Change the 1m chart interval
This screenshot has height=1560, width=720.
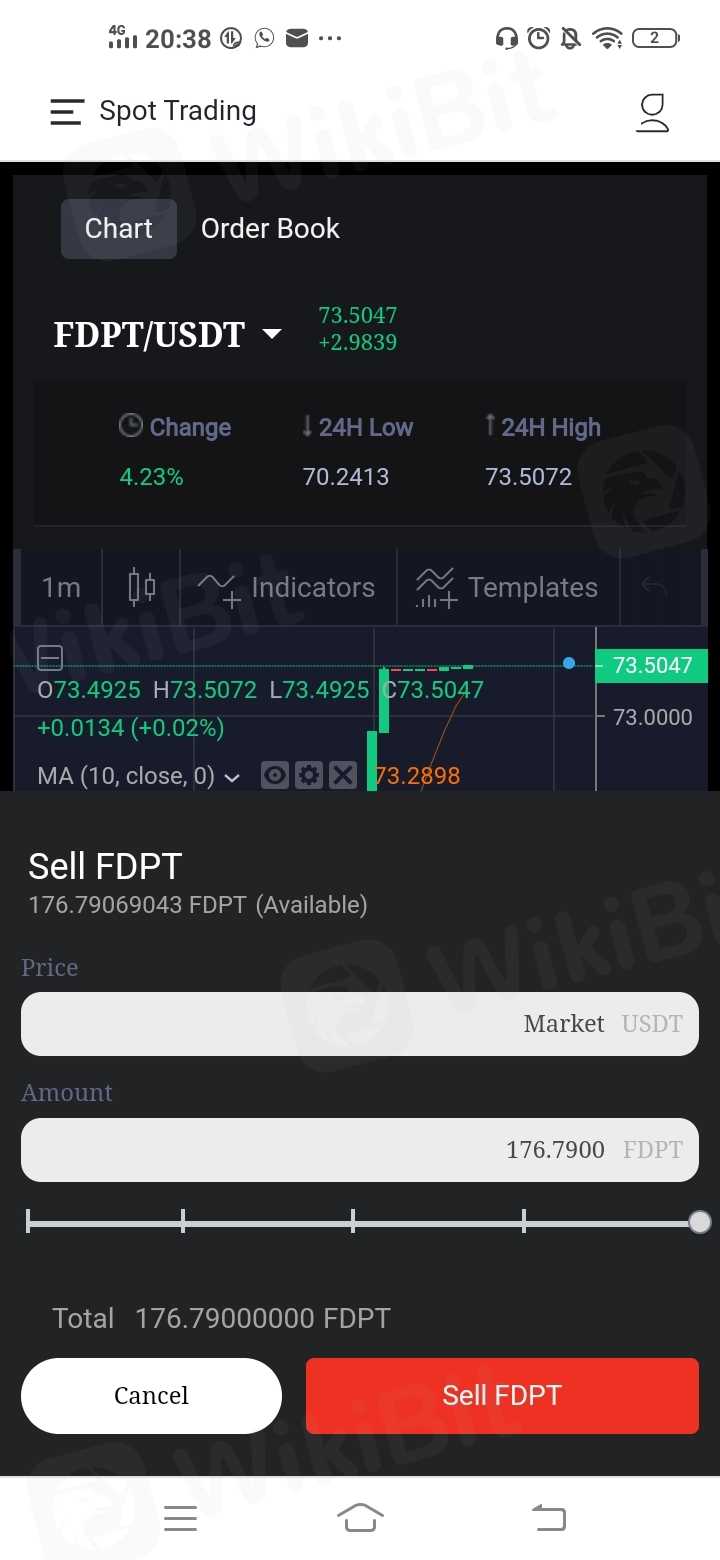(x=61, y=588)
